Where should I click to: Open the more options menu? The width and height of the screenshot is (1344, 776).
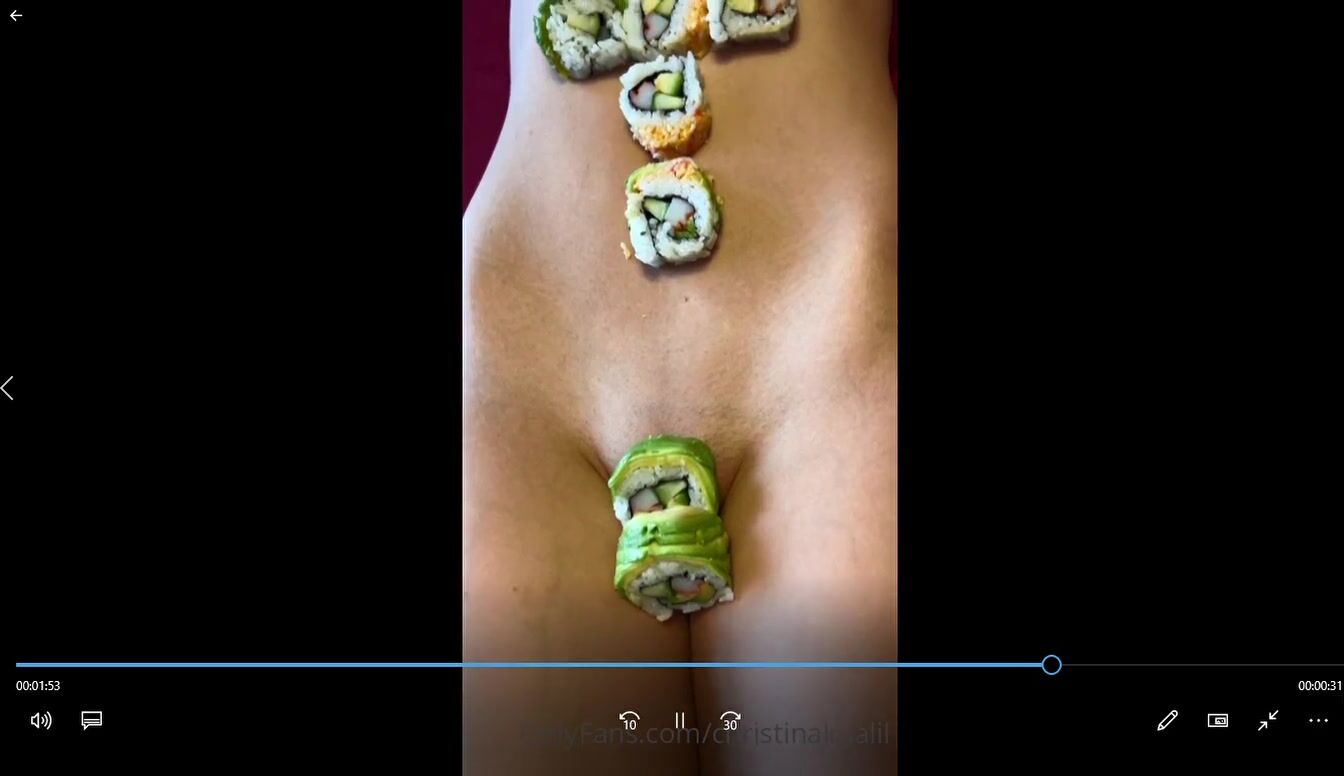pos(1319,720)
